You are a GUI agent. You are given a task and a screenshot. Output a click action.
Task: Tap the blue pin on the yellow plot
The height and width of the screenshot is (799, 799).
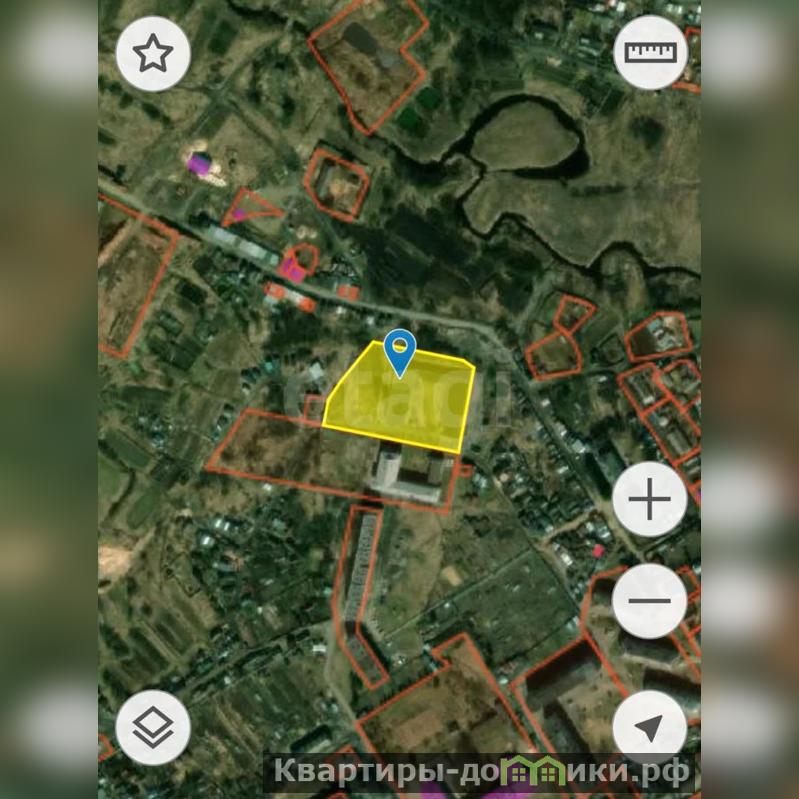tap(401, 352)
